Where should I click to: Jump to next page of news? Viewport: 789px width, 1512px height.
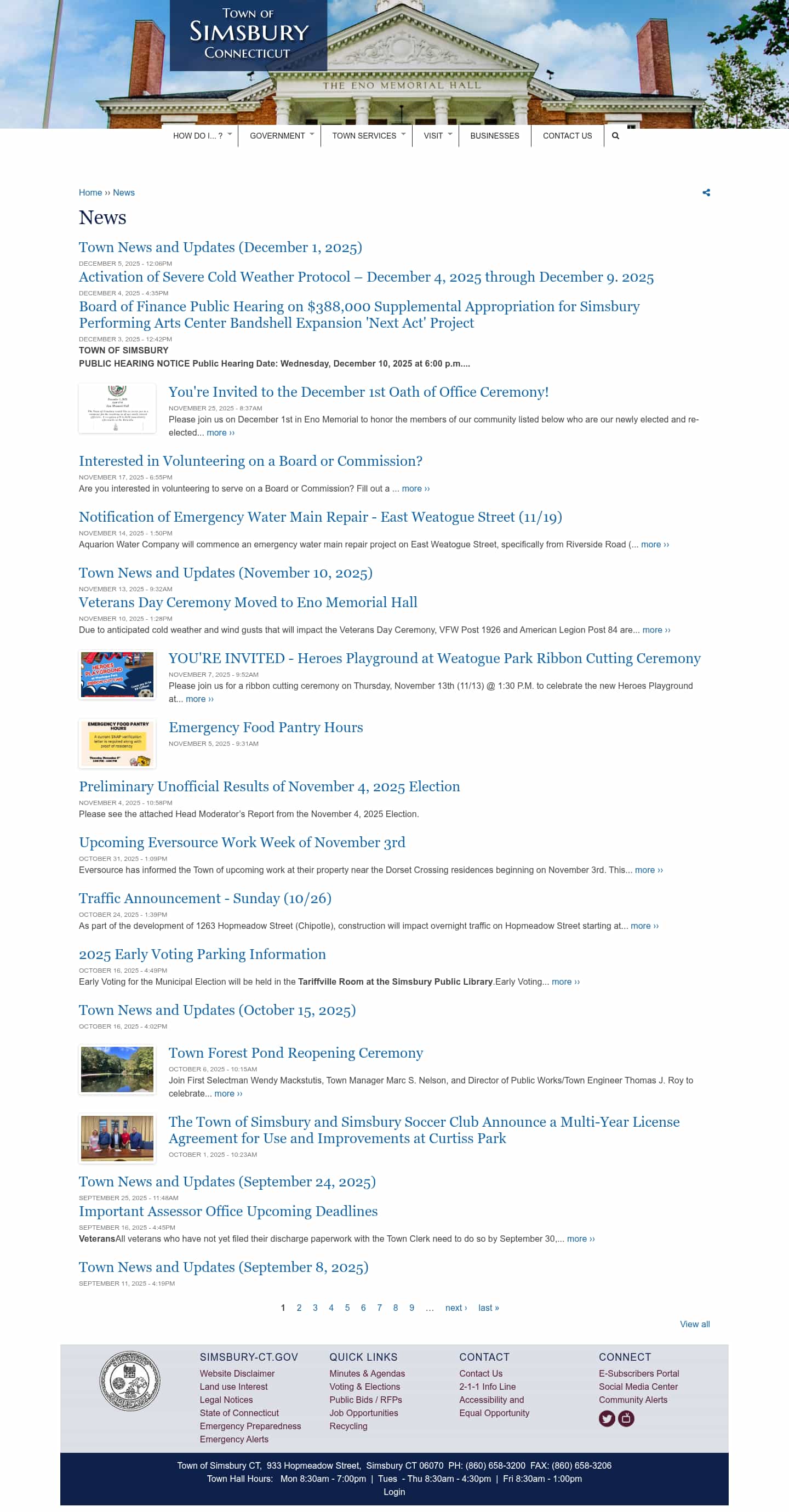(x=455, y=1308)
